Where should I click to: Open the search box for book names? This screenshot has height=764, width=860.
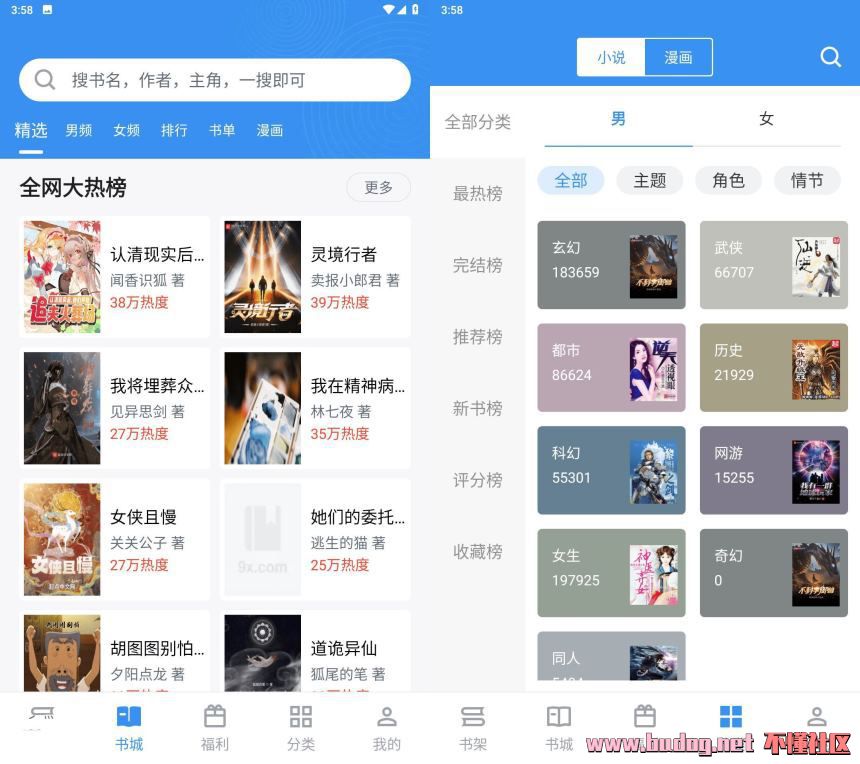pyautogui.click(x=215, y=80)
